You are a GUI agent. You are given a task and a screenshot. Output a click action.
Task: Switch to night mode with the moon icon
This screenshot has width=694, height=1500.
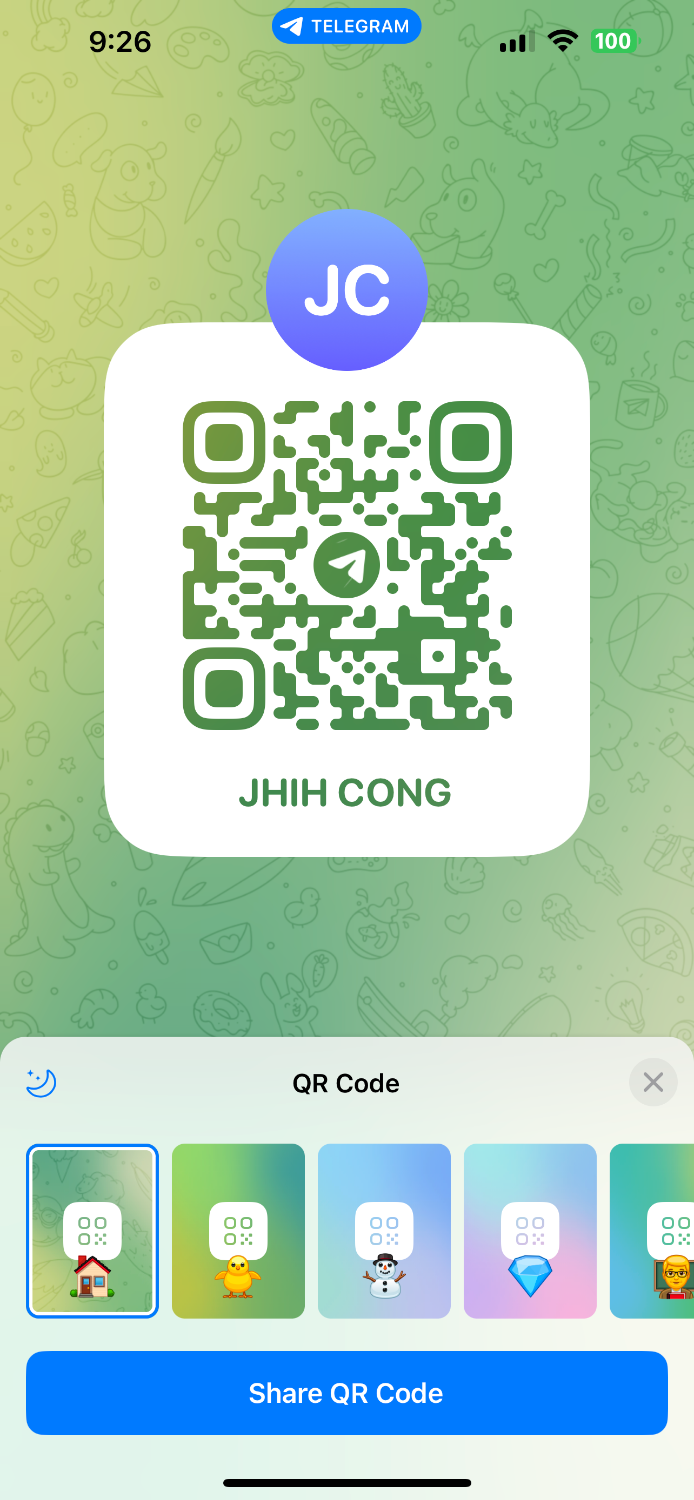(x=41, y=1083)
